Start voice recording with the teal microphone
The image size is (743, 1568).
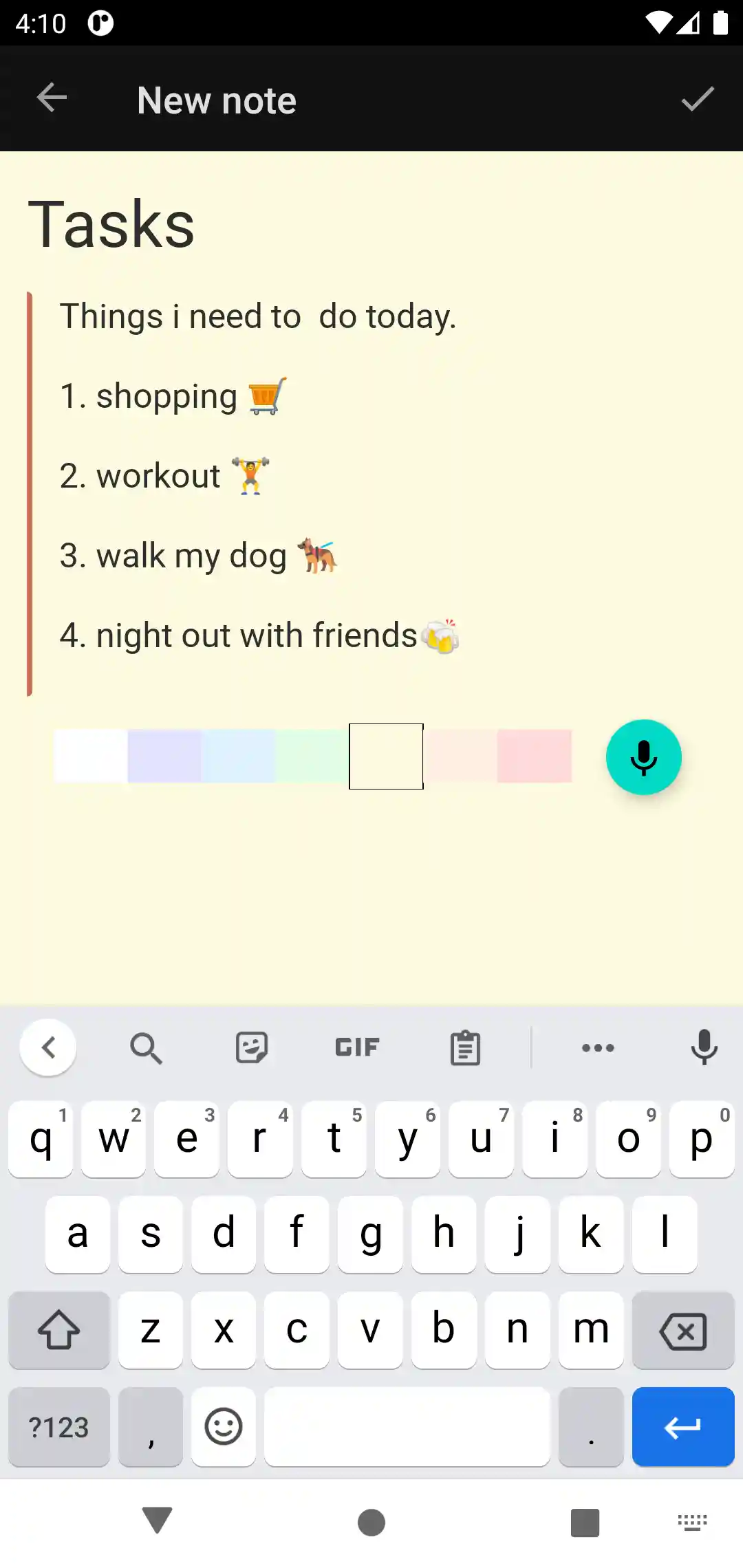click(x=644, y=757)
